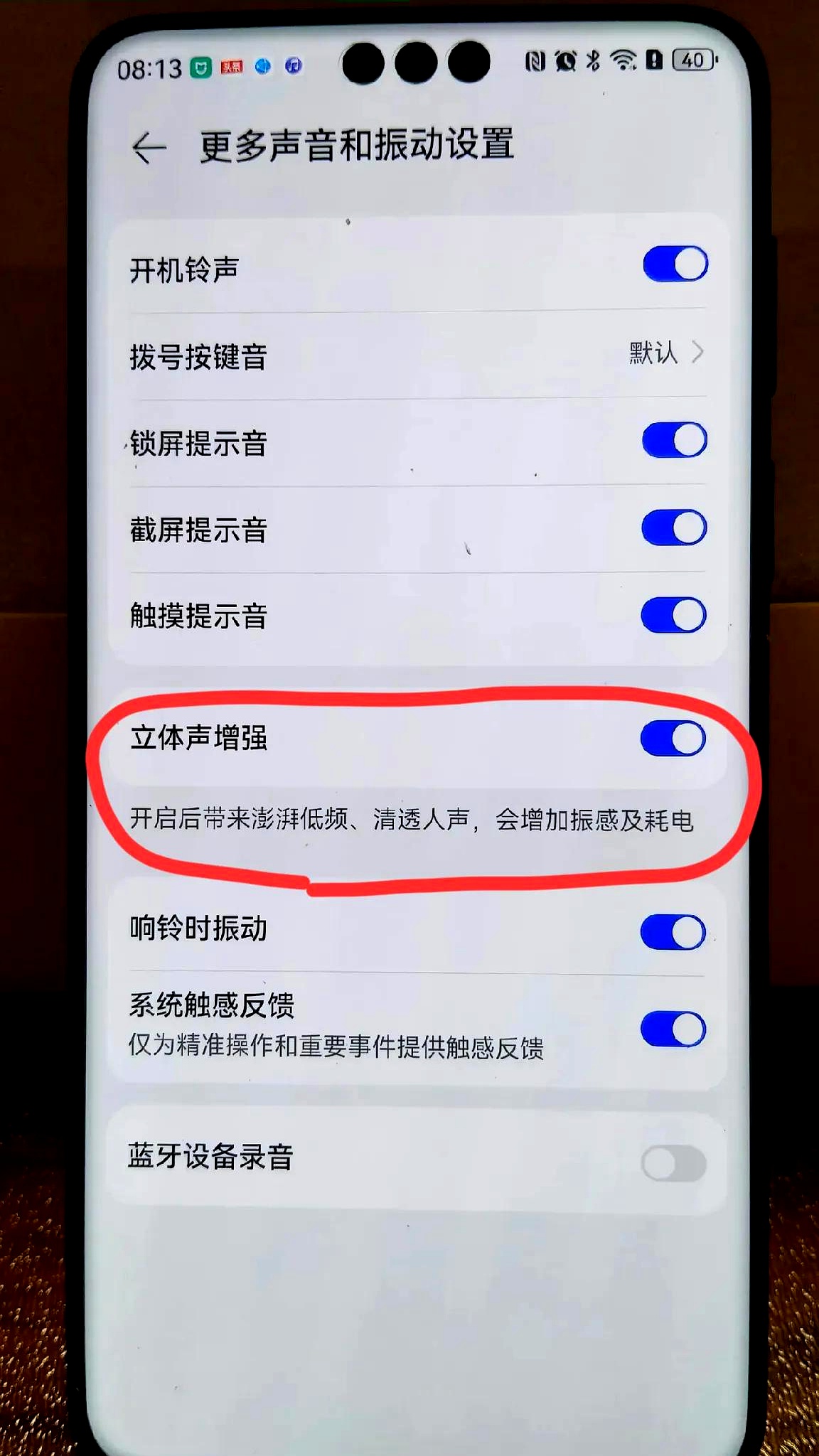The height and width of the screenshot is (1456, 819).
Task: Disable the 锁屏提示音 toggle
Action: pyautogui.click(x=674, y=440)
